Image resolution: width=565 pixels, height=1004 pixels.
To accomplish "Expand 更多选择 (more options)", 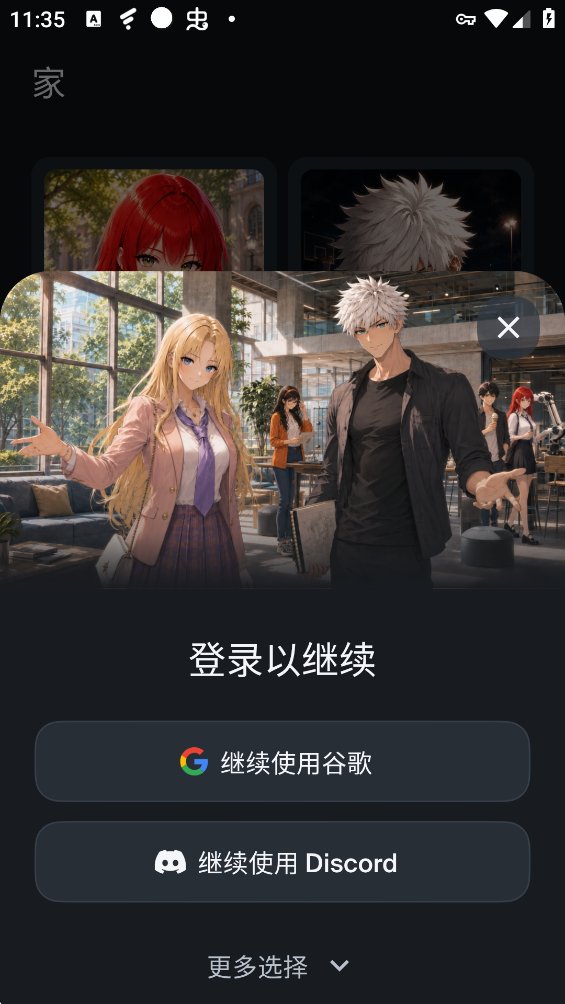I will [278, 966].
